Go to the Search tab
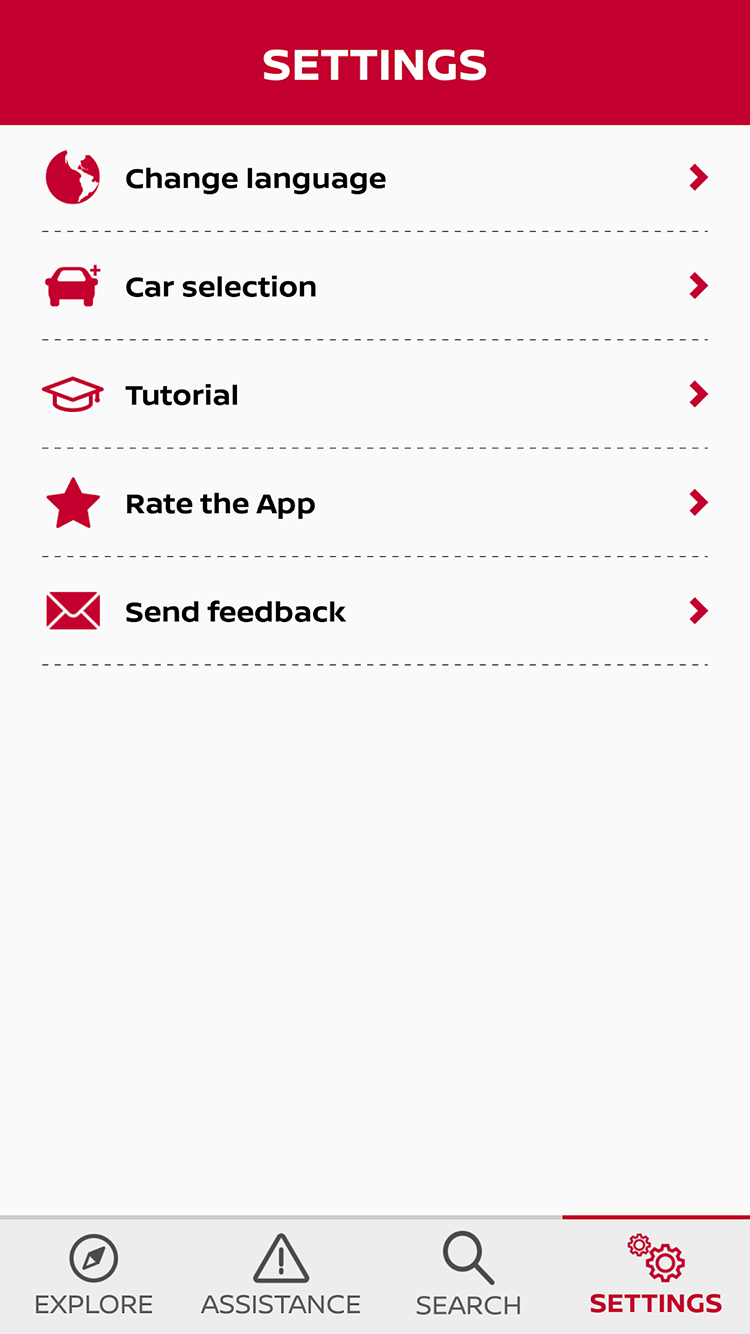The image size is (750, 1334). tap(468, 1275)
